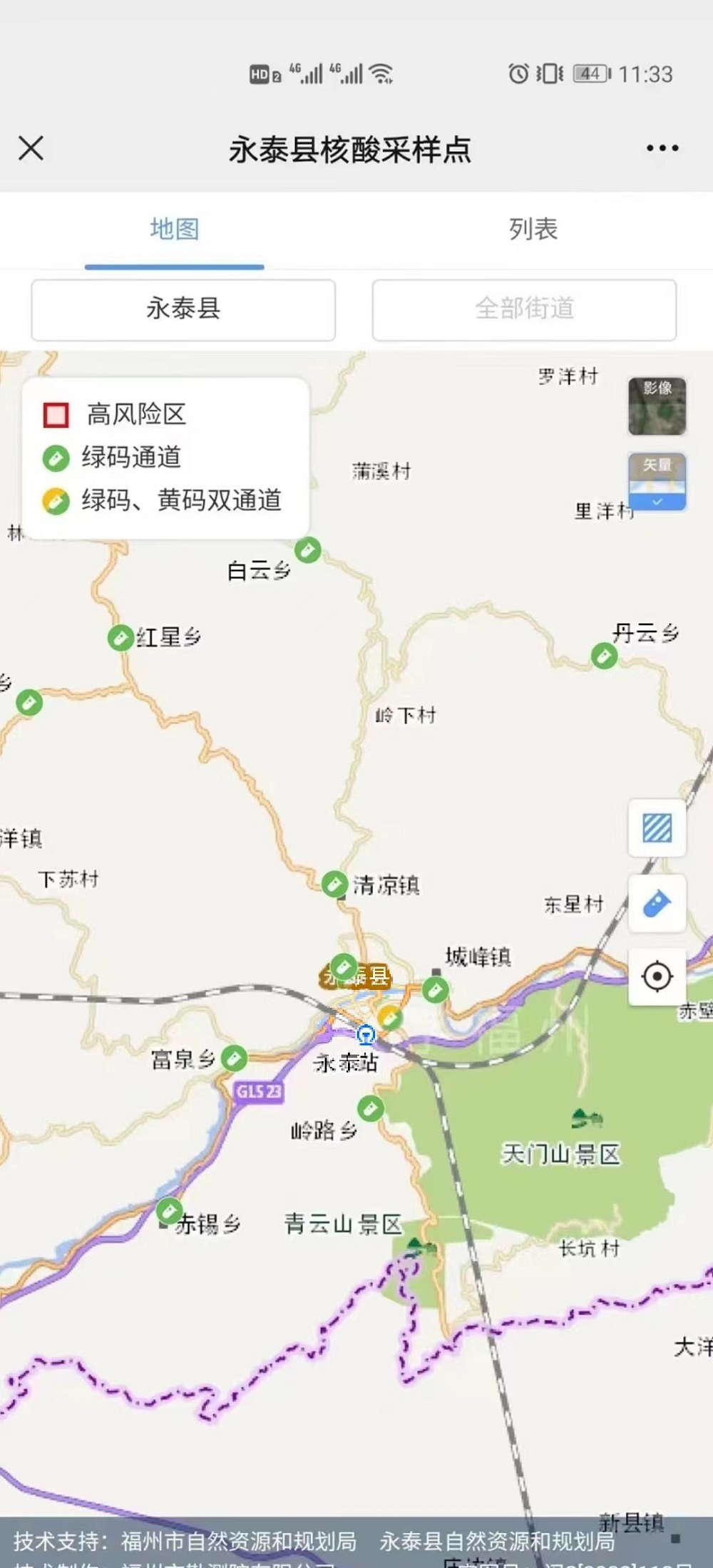This screenshot has height=1568, width=713.
Task: Toggle the striped risk-area layer button
Action: pyautogui.click(x=657, y=828)
